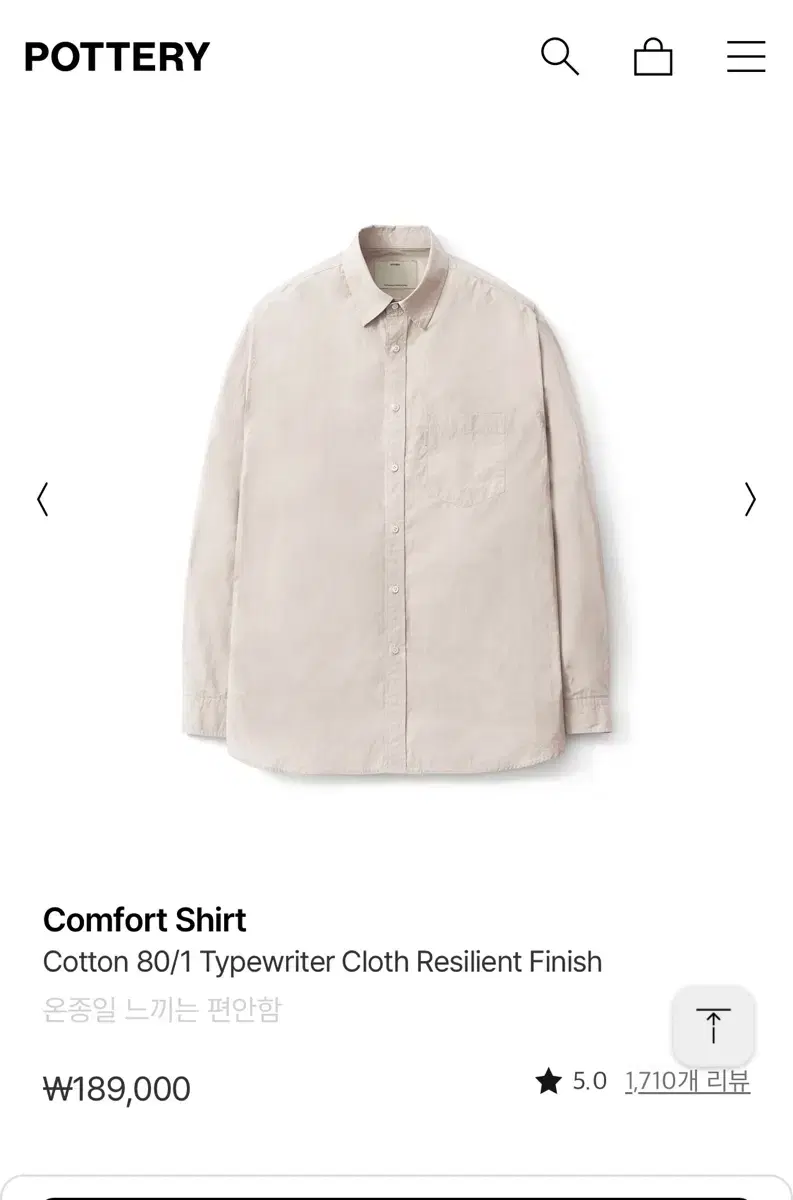Screen dimensions: 793x1200
Task: Open the 1,710개 리뷰 reviews link
Action: coord(687,1081)
